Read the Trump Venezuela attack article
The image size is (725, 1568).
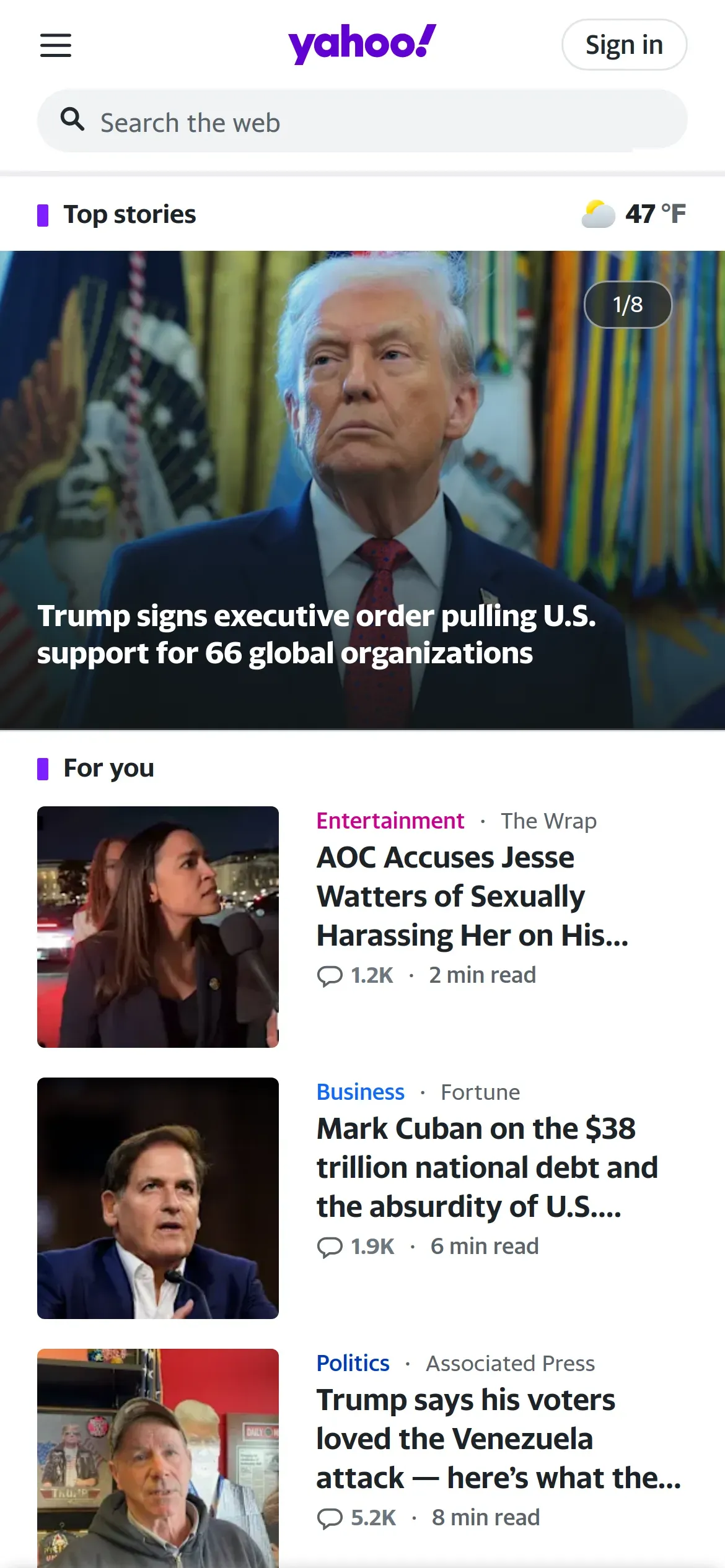tap(498, 1439)
